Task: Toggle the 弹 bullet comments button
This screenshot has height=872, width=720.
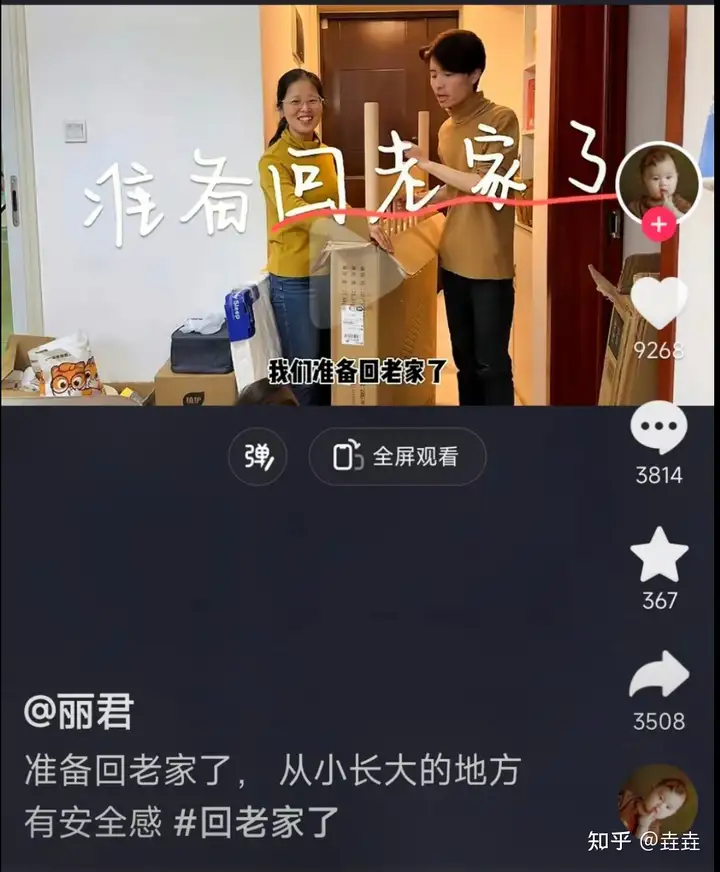Action: [258, 457]
